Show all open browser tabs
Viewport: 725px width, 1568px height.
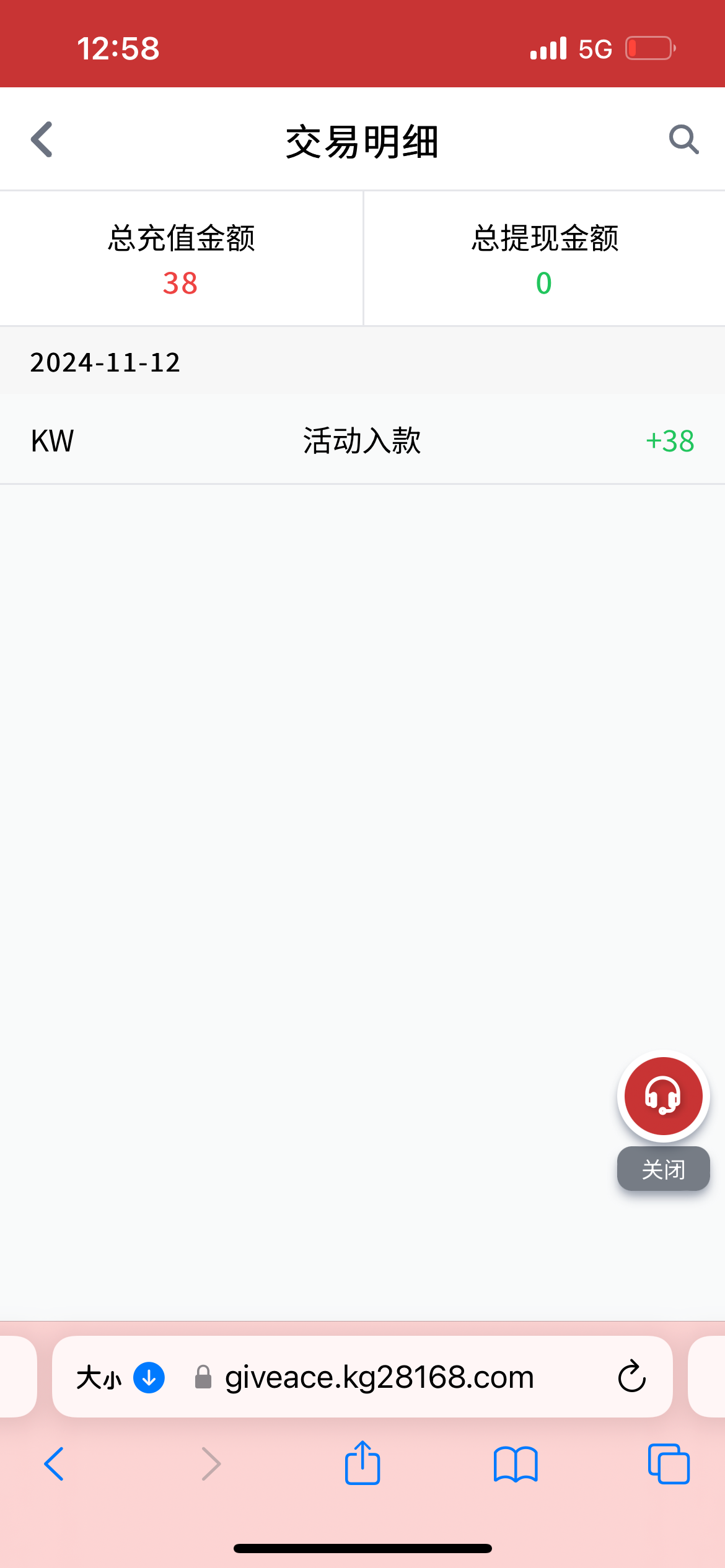[669, 1464]
